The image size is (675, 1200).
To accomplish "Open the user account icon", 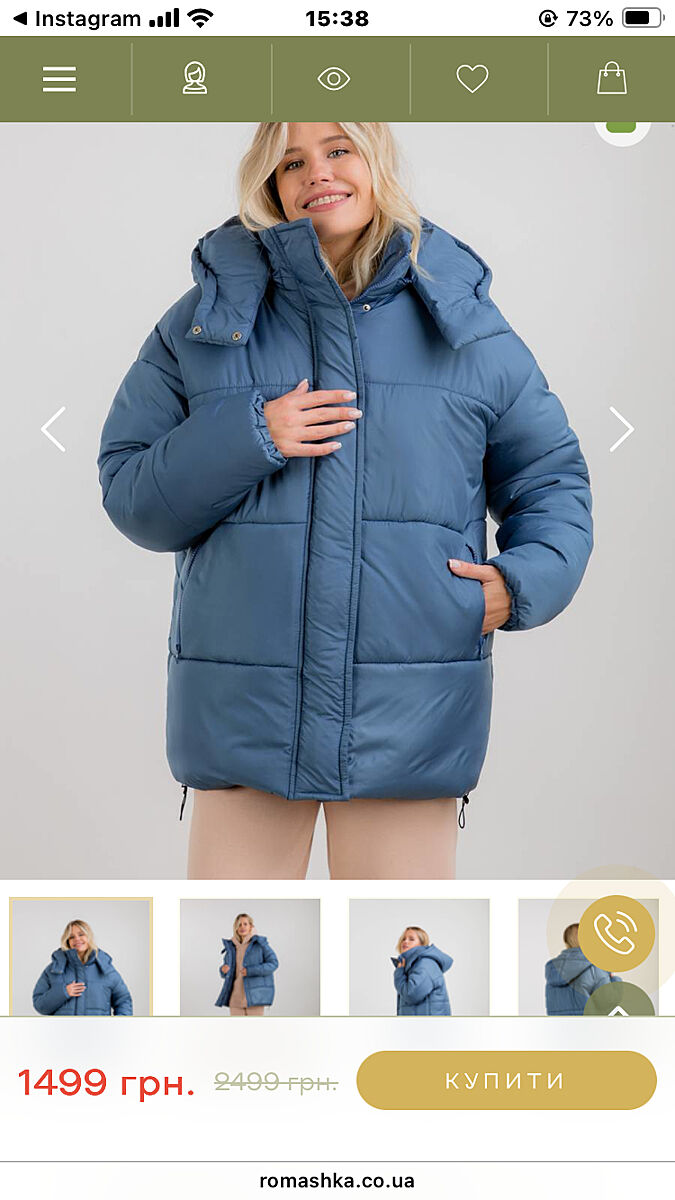I will point(195,79).
